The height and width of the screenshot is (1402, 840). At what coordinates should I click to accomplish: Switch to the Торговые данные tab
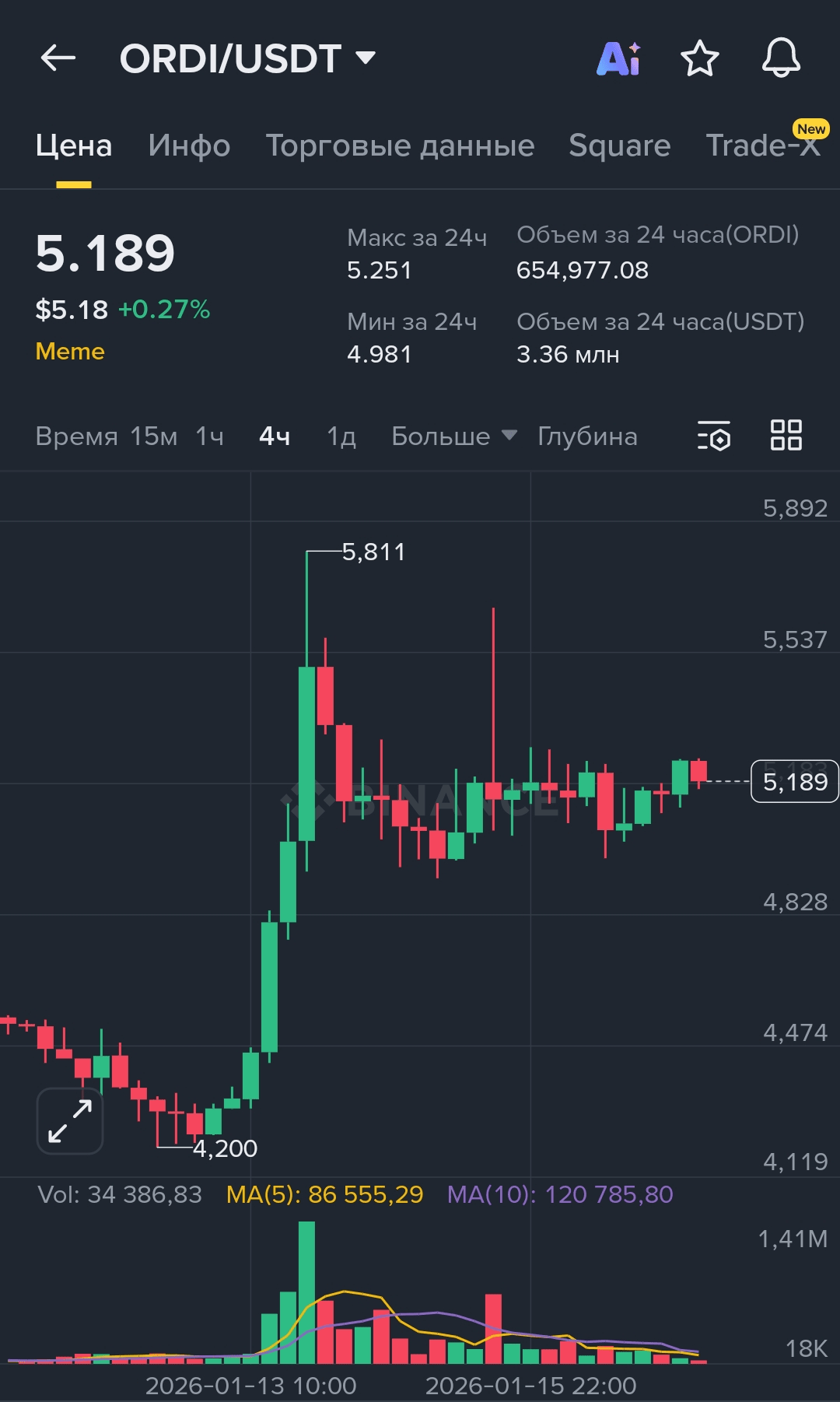click(x=400, y=145)
